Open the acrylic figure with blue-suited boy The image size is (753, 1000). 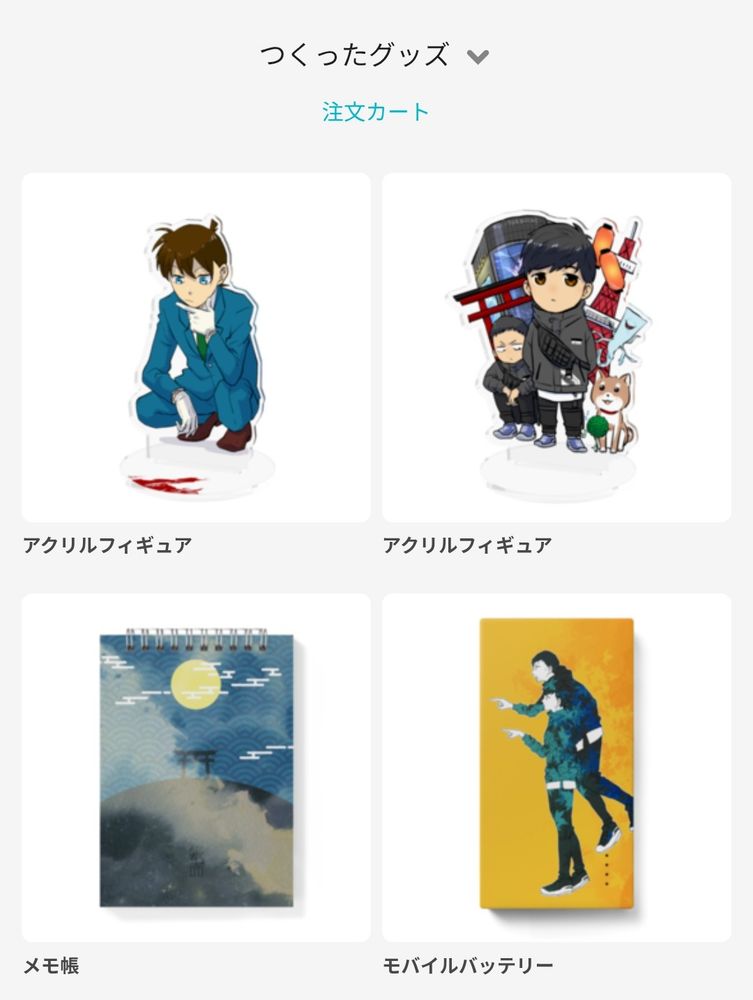tap(196, 348)
